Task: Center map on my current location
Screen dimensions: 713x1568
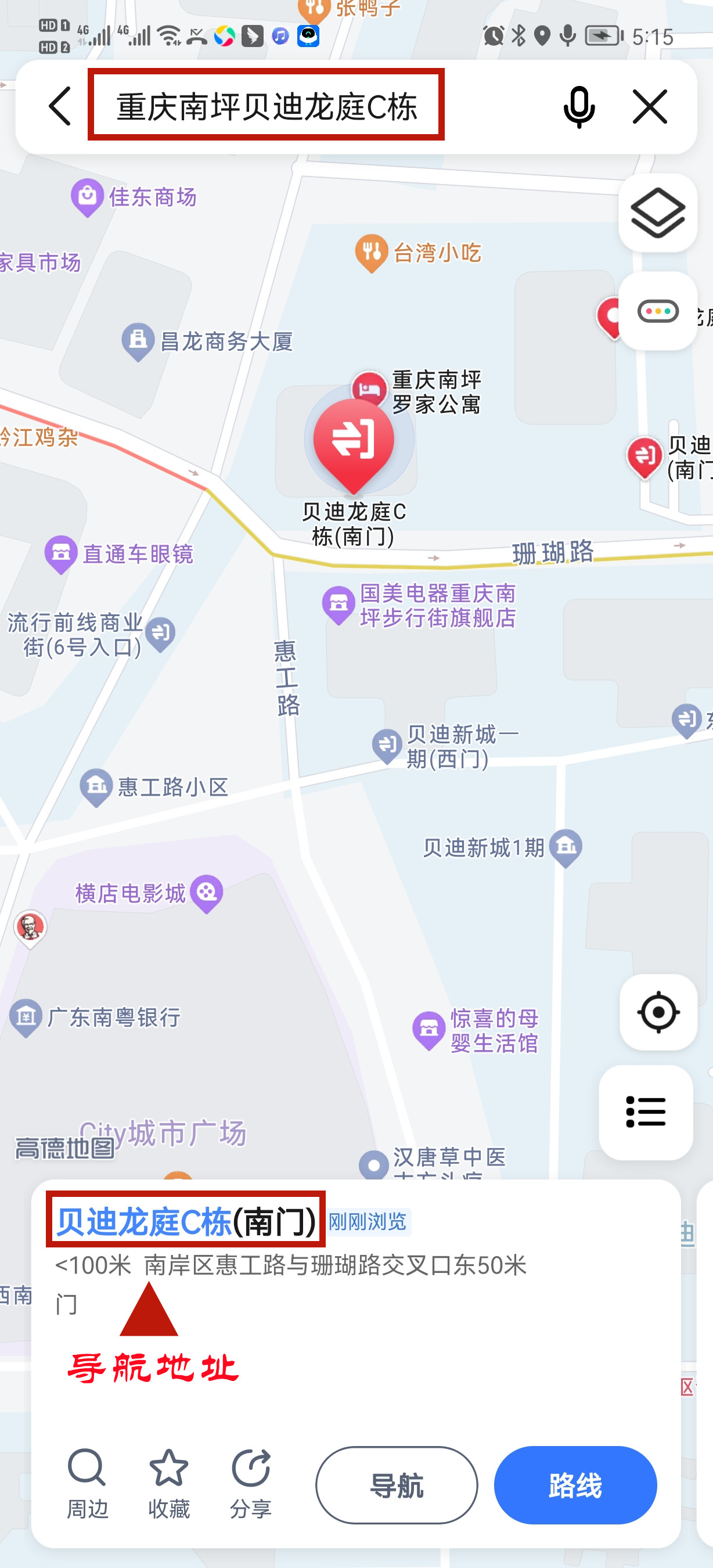Action: 658,1012
